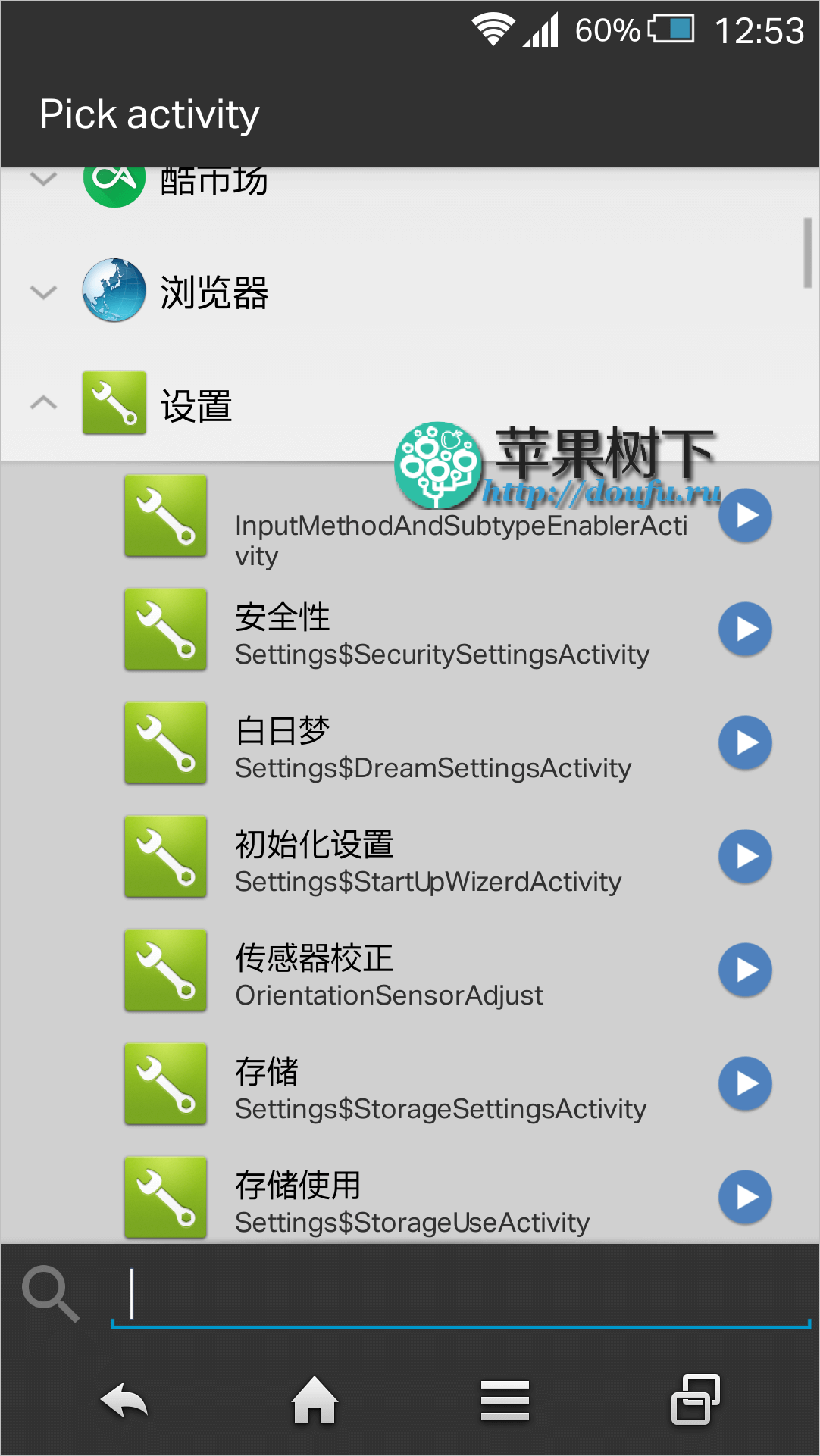The width and height of the screenshot is (820, 1456).
Task: Launch 存储 StorageSettingsActivity with its play button
Action: pyautogui.click(x=745, y=1084)
